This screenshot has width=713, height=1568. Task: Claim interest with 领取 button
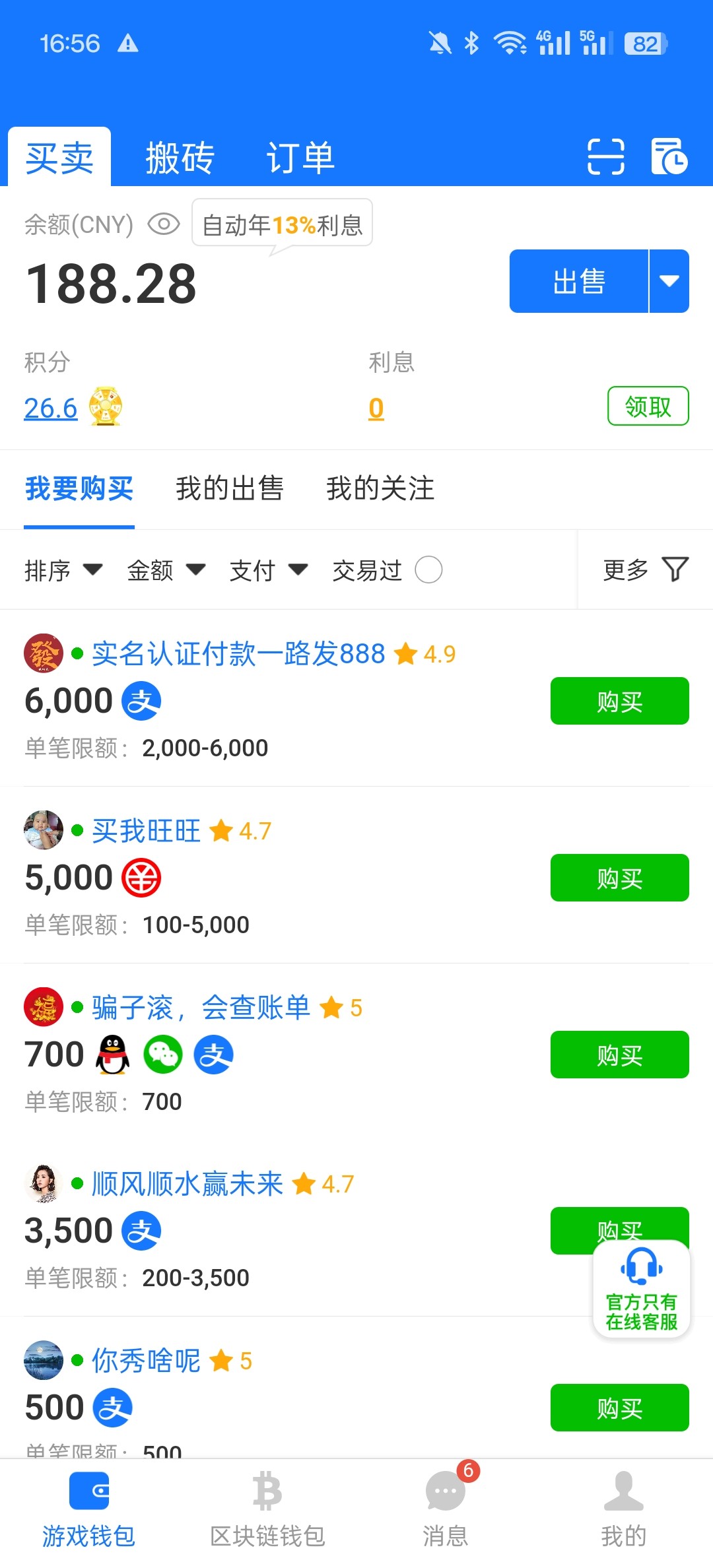click(x=648, y=406)
